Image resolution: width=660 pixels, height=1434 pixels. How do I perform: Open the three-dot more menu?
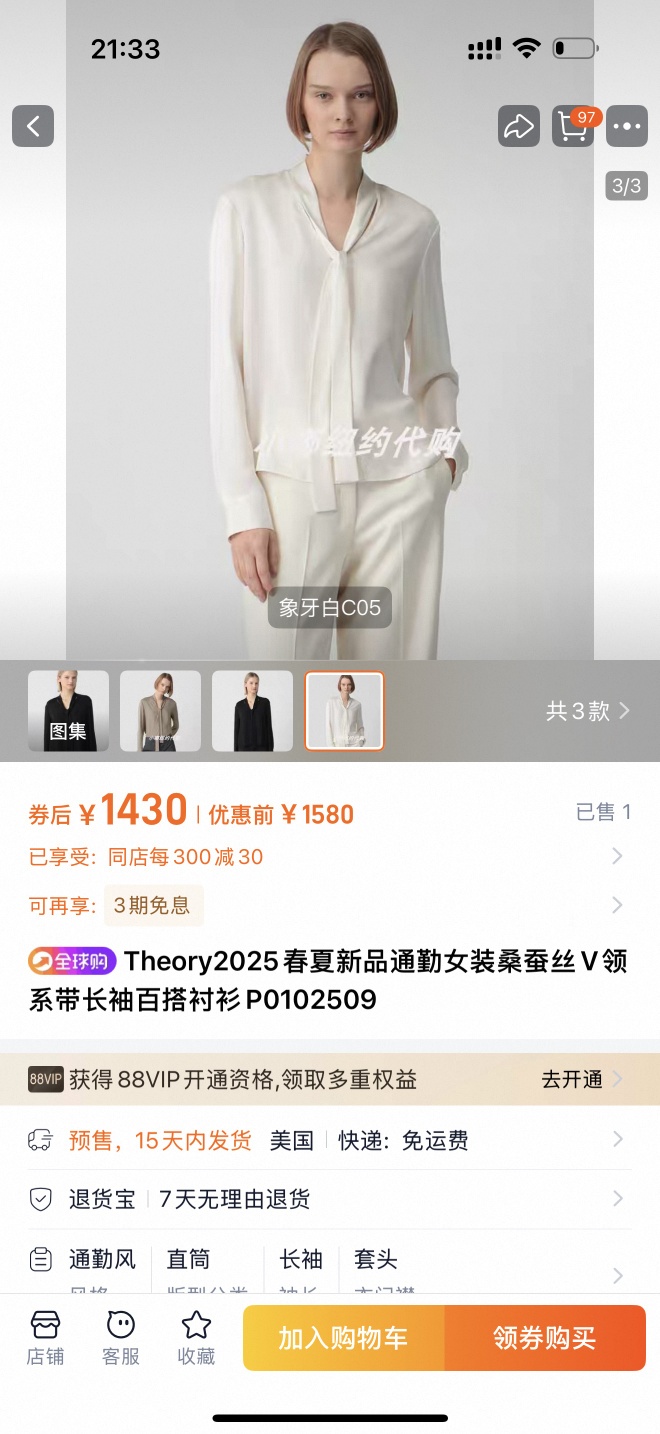[627, 126]
